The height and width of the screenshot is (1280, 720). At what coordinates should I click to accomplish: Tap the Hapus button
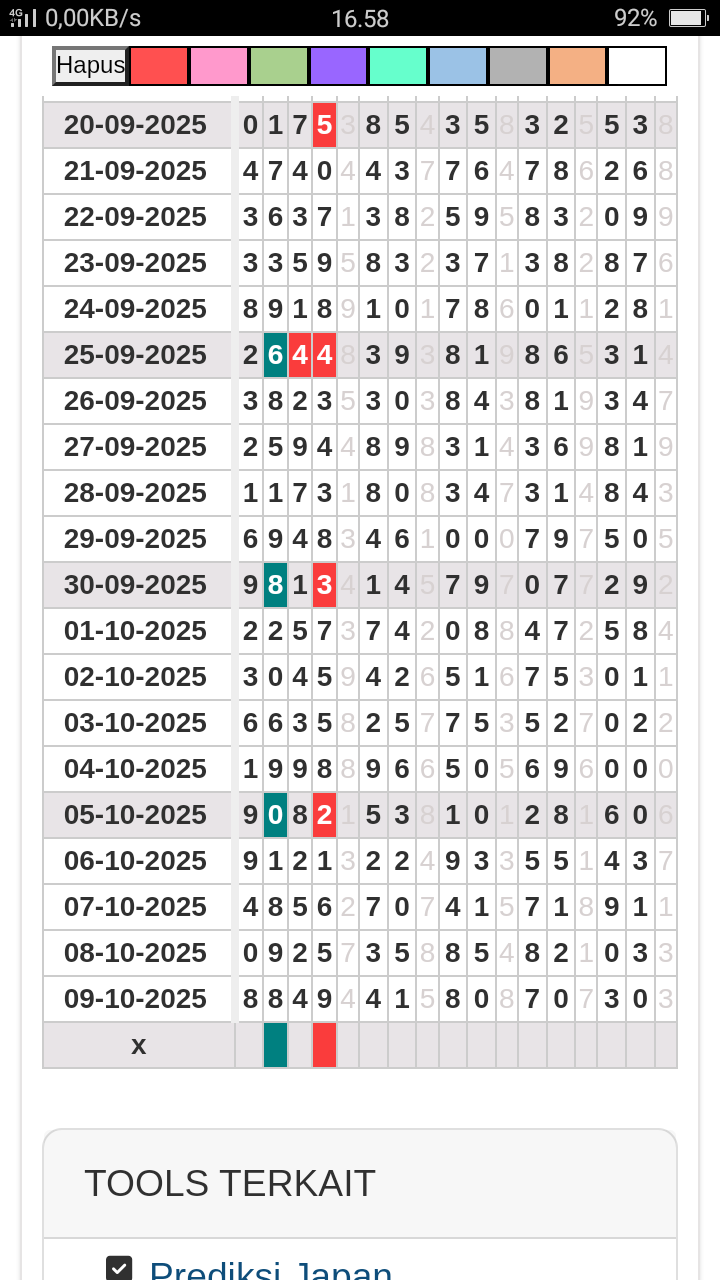coord(90,66)
